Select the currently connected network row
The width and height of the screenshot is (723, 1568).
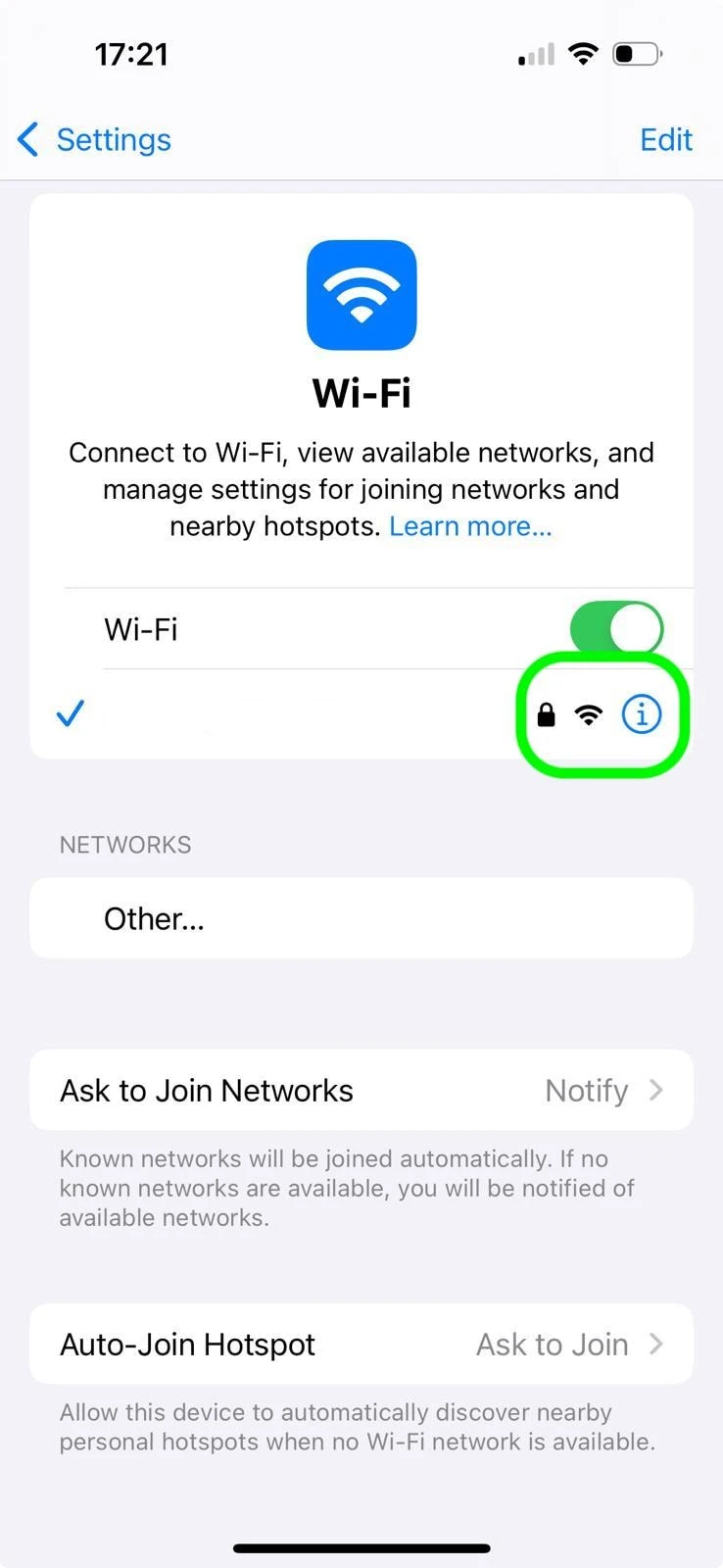pyautogui.click(x=294, y=714)
